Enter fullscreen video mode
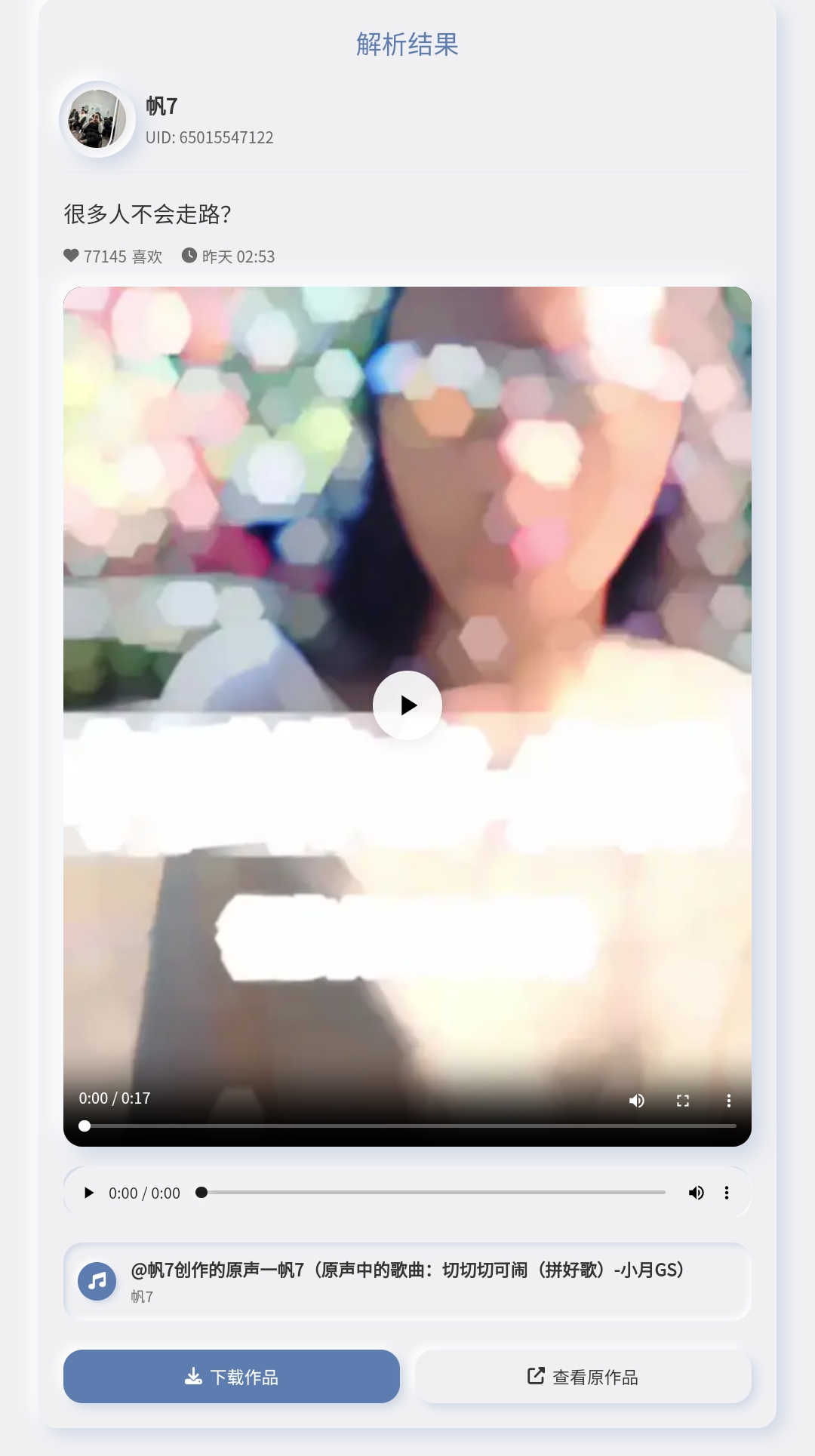Viewport: 815px width, 1456px height. (683, 1101)
